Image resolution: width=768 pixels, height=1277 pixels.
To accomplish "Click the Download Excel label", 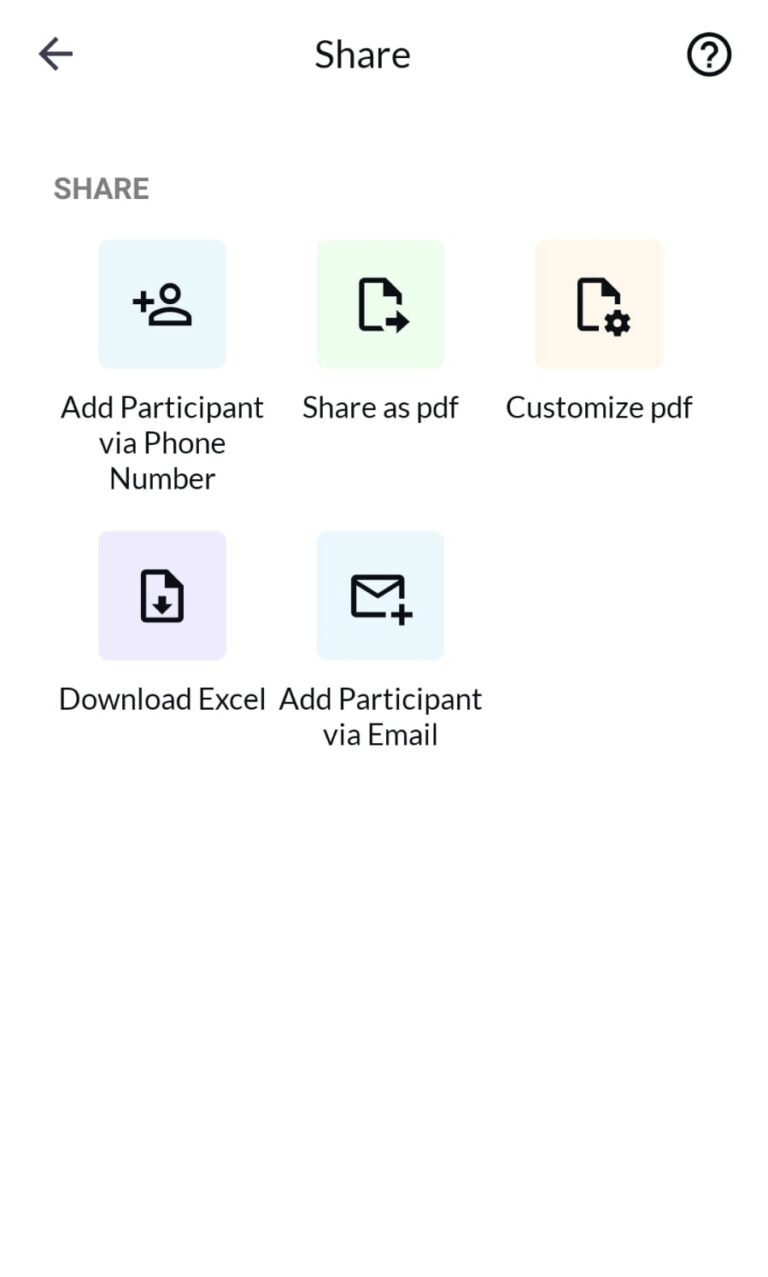I will click(162, 699).
